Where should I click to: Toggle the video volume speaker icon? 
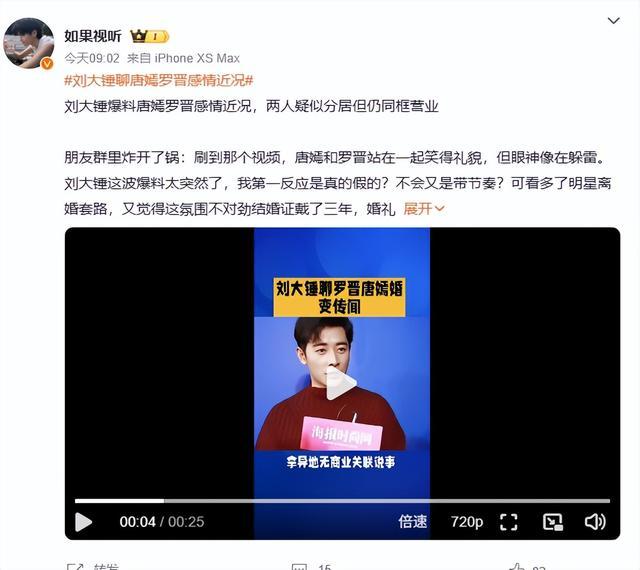(x=595, y=522)
